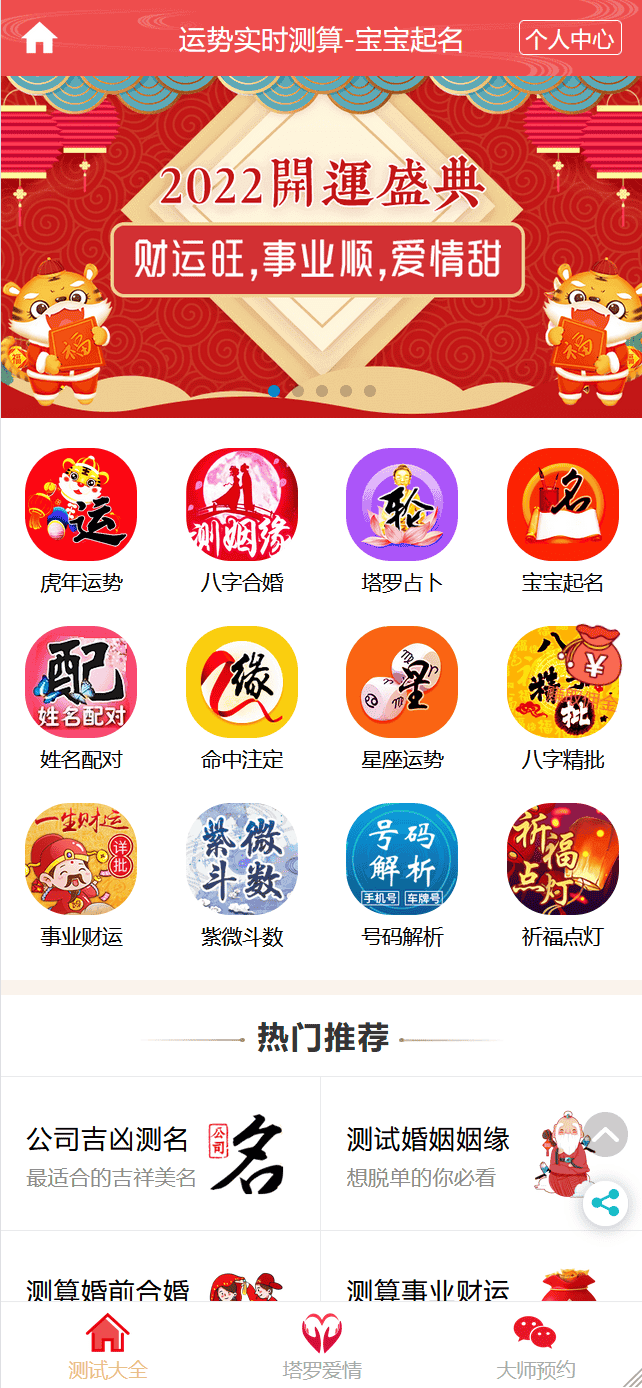Open 塔罗占卜 tarot reading

402,504
